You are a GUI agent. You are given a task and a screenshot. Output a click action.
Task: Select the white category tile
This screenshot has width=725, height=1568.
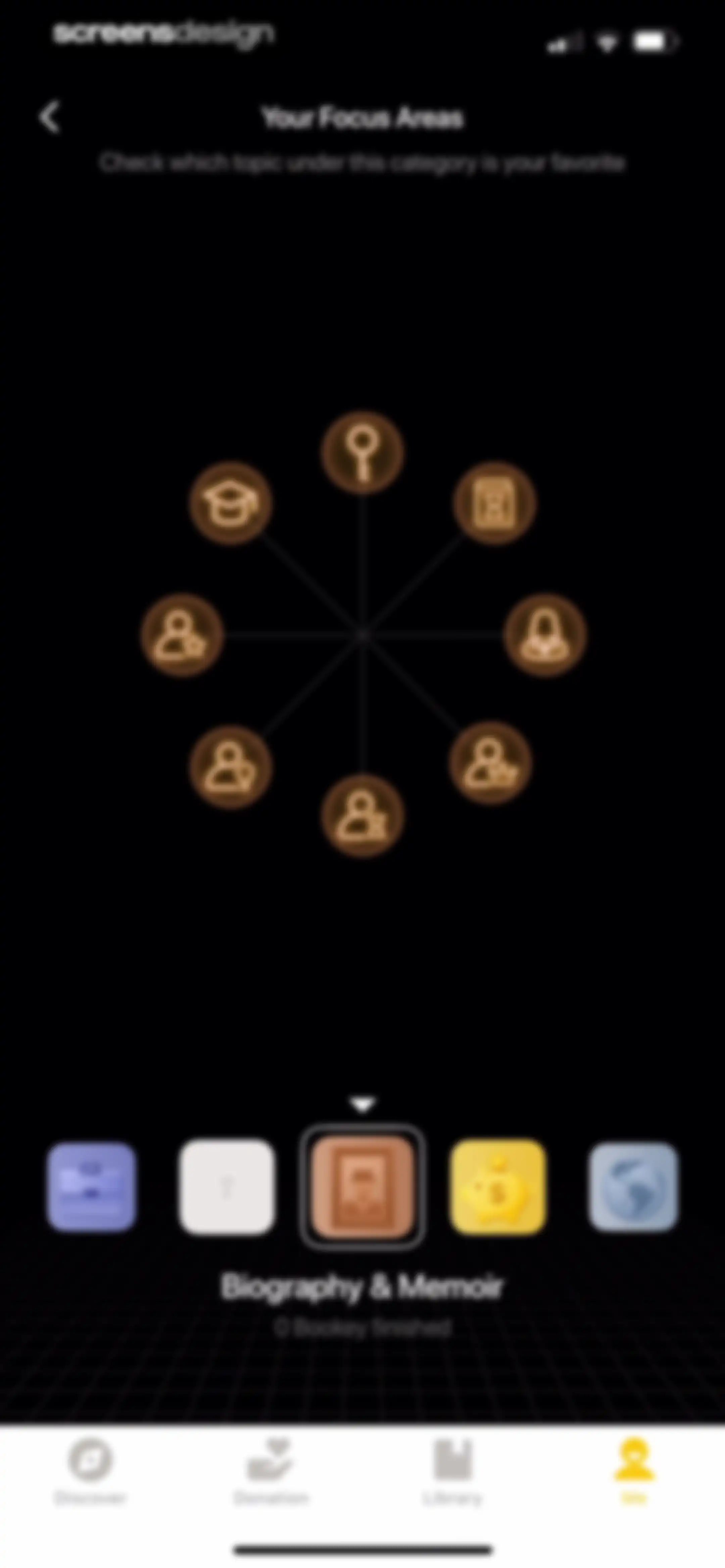coord(227,1187)
